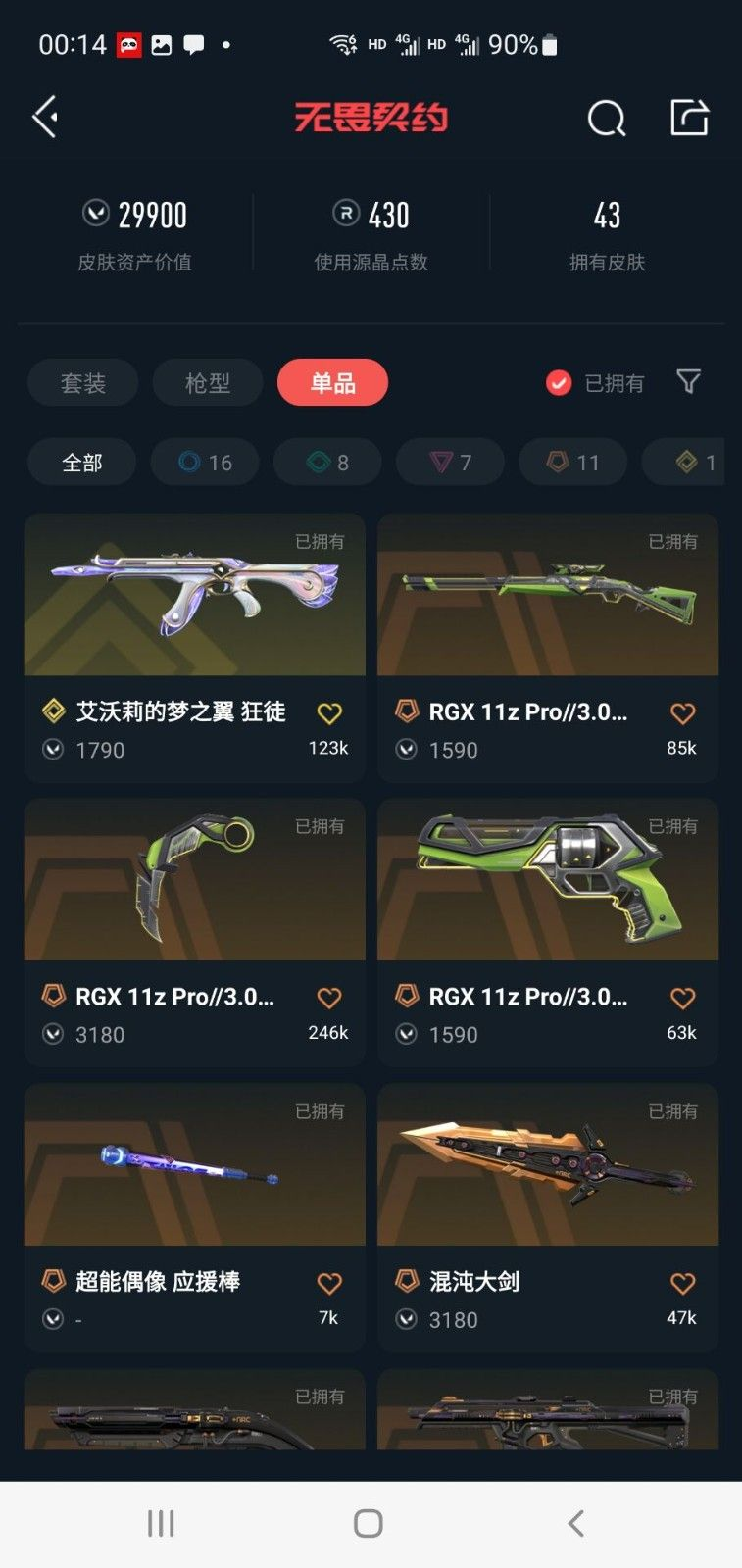742x1568 pixels.
Task: Open the search icon
Action: (606, 119)
